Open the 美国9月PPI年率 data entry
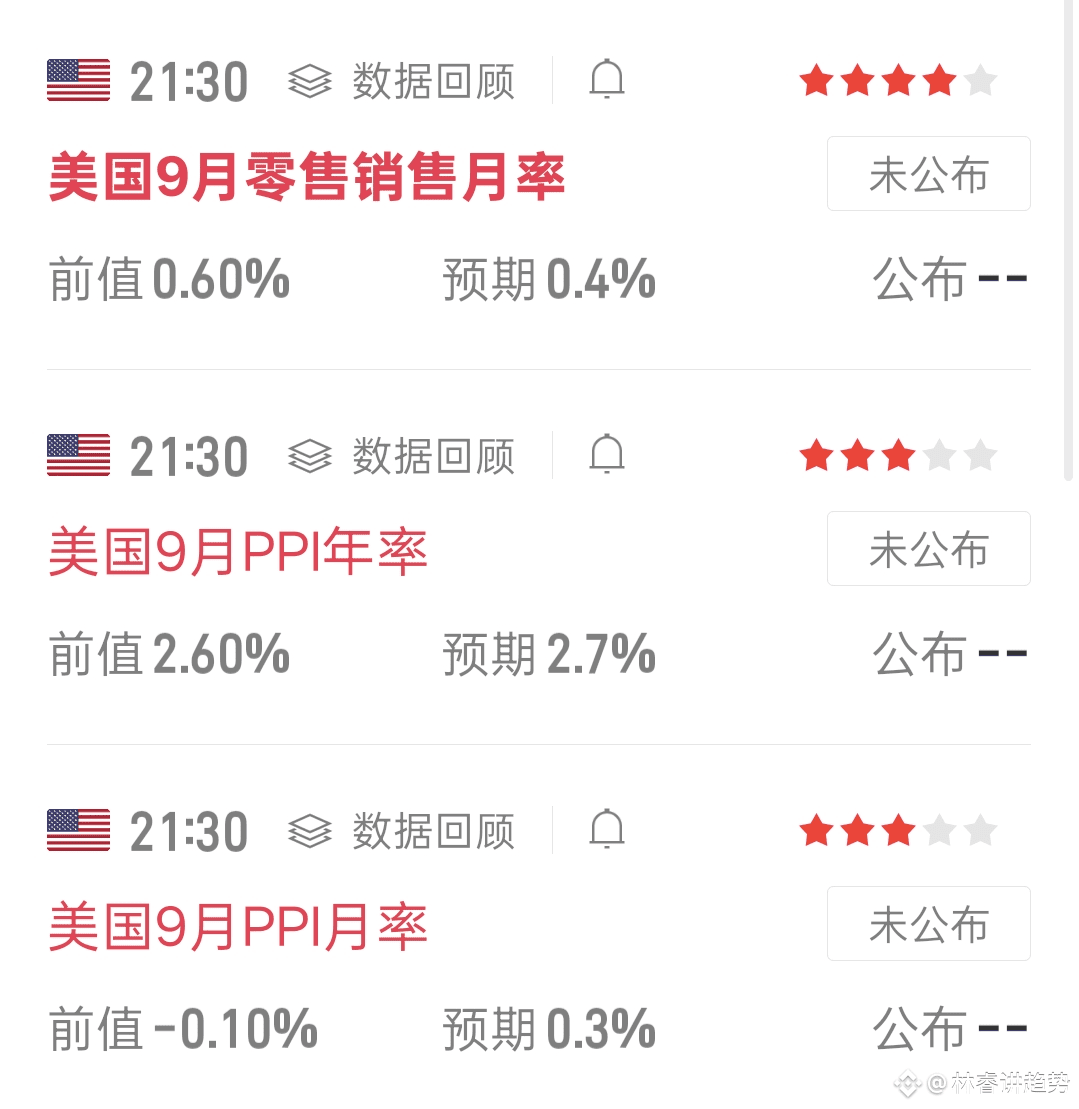Screen dimensions: 1079x1109 click(238, 552)
